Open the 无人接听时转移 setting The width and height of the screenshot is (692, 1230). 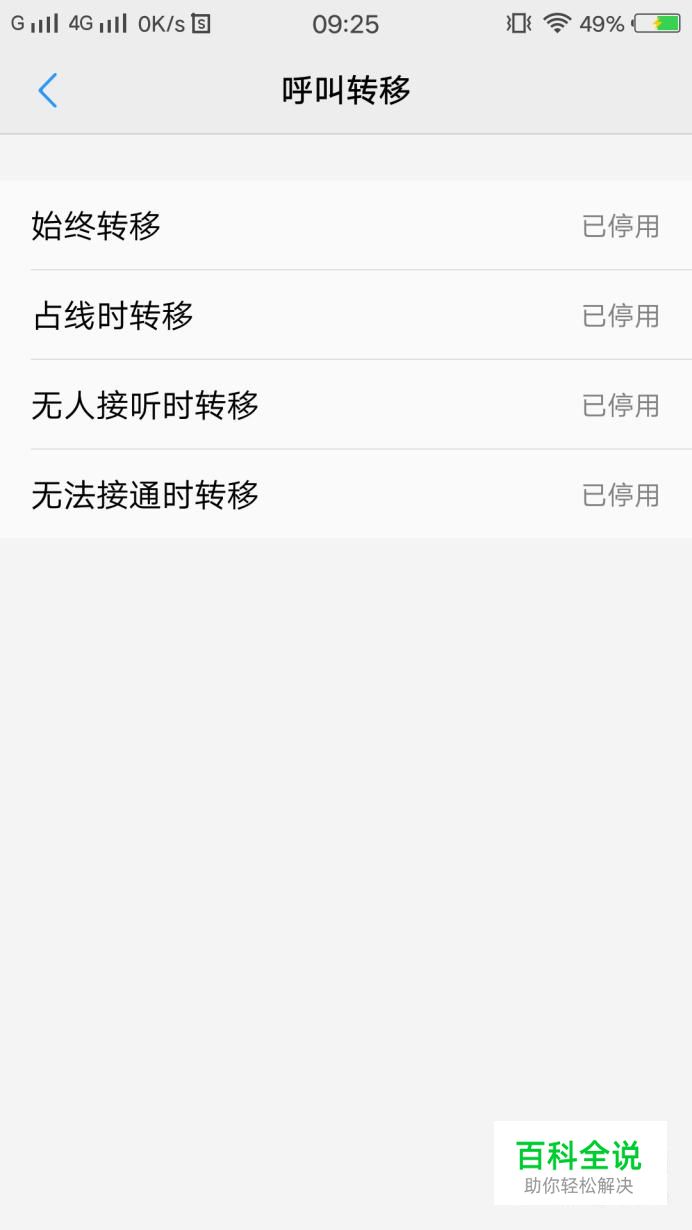pos(346,405)
